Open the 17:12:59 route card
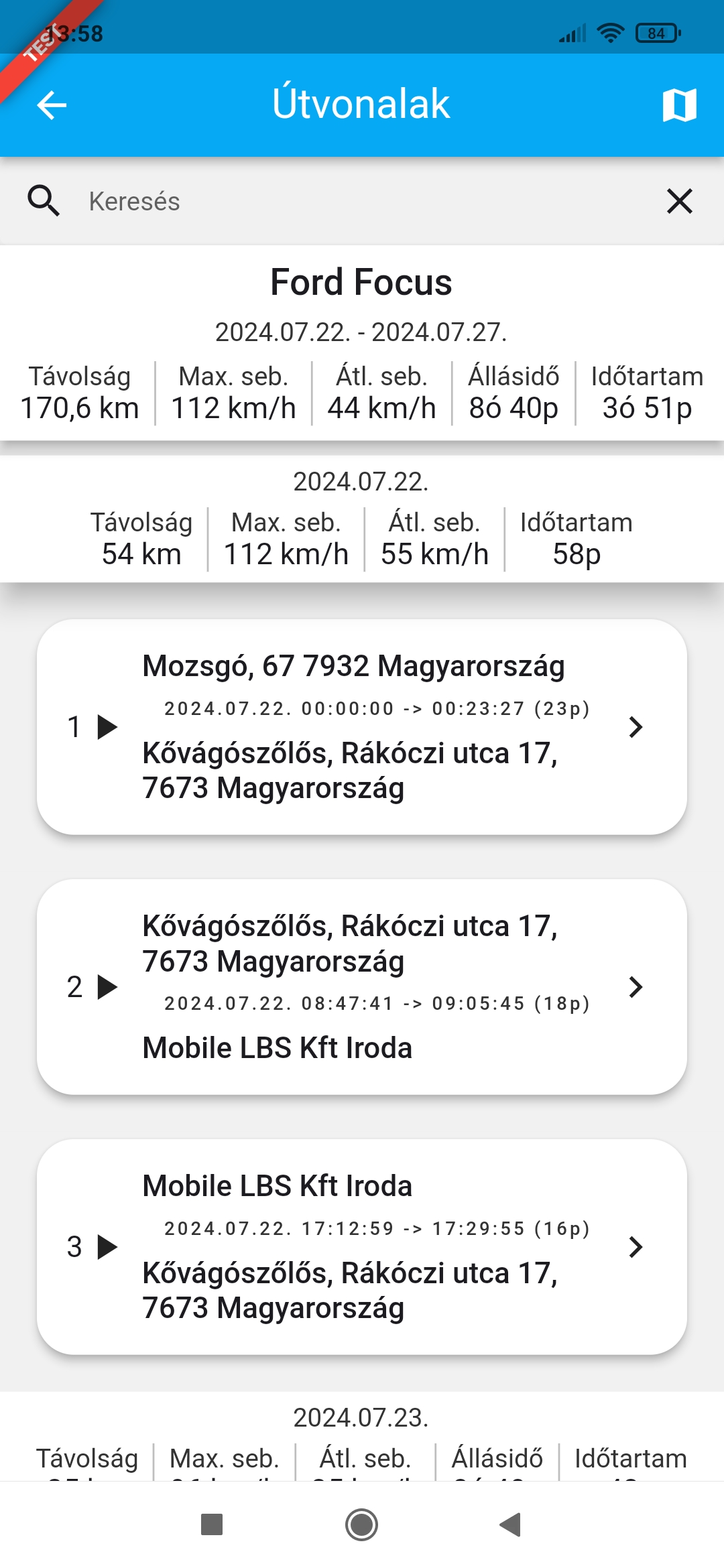The image size is (724, 1568). (362, 1247)
